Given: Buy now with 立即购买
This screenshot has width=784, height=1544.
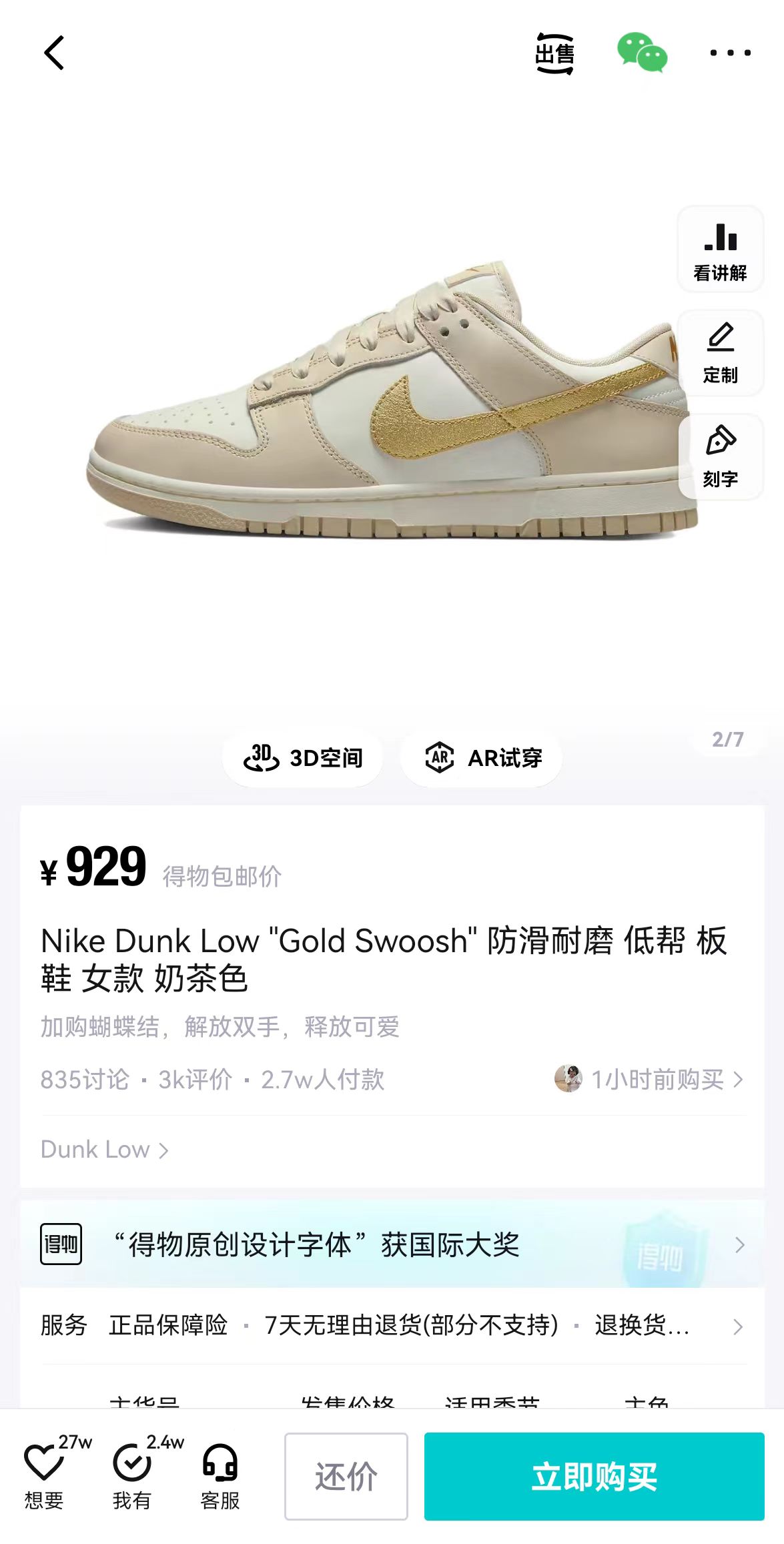Looking at the screenshot, I should [595, 1476].
